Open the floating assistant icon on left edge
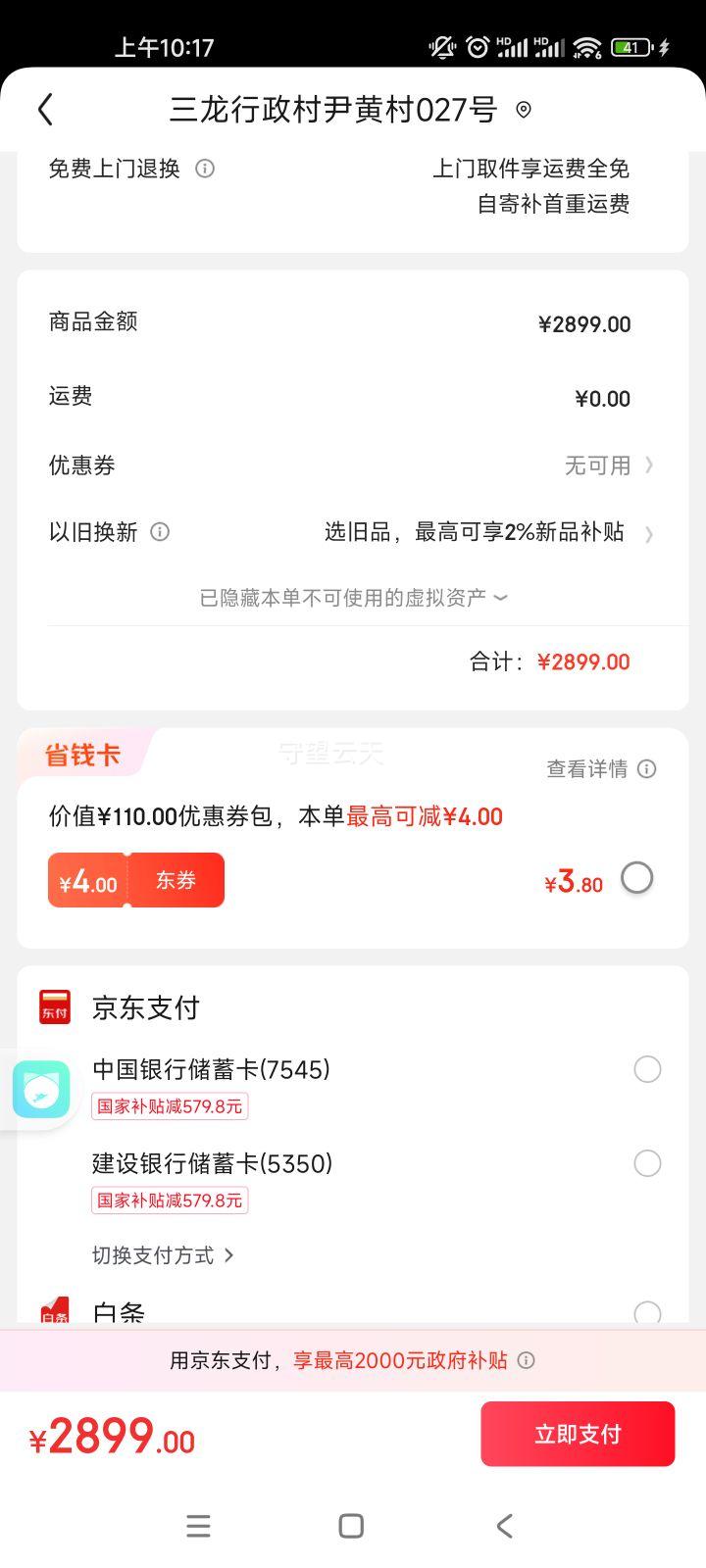Image resolution: width=706 pixels, height=1568 pixels. [x=41, y=1089]
